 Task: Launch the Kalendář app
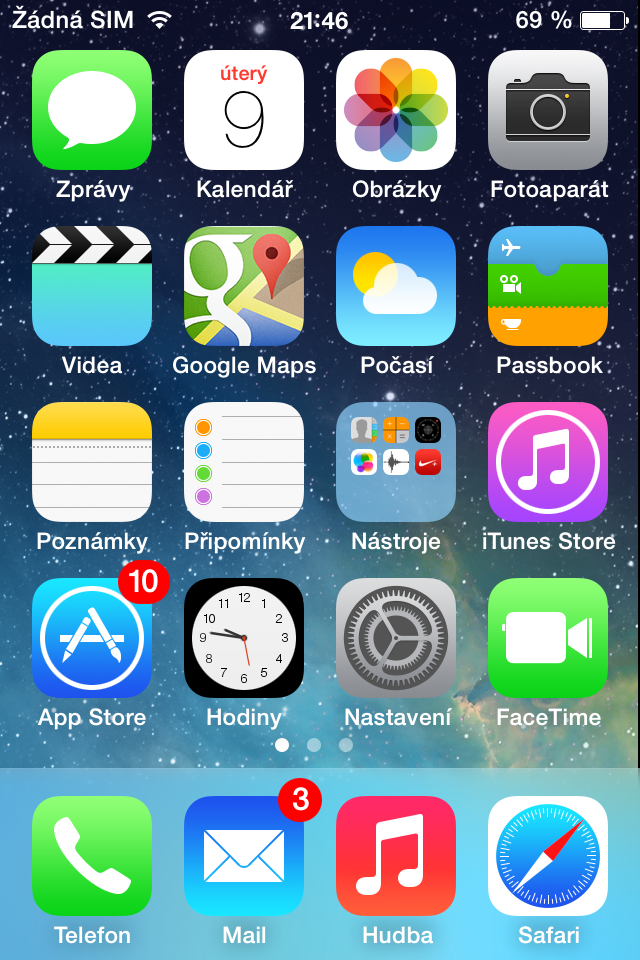[x=244, y=110]
